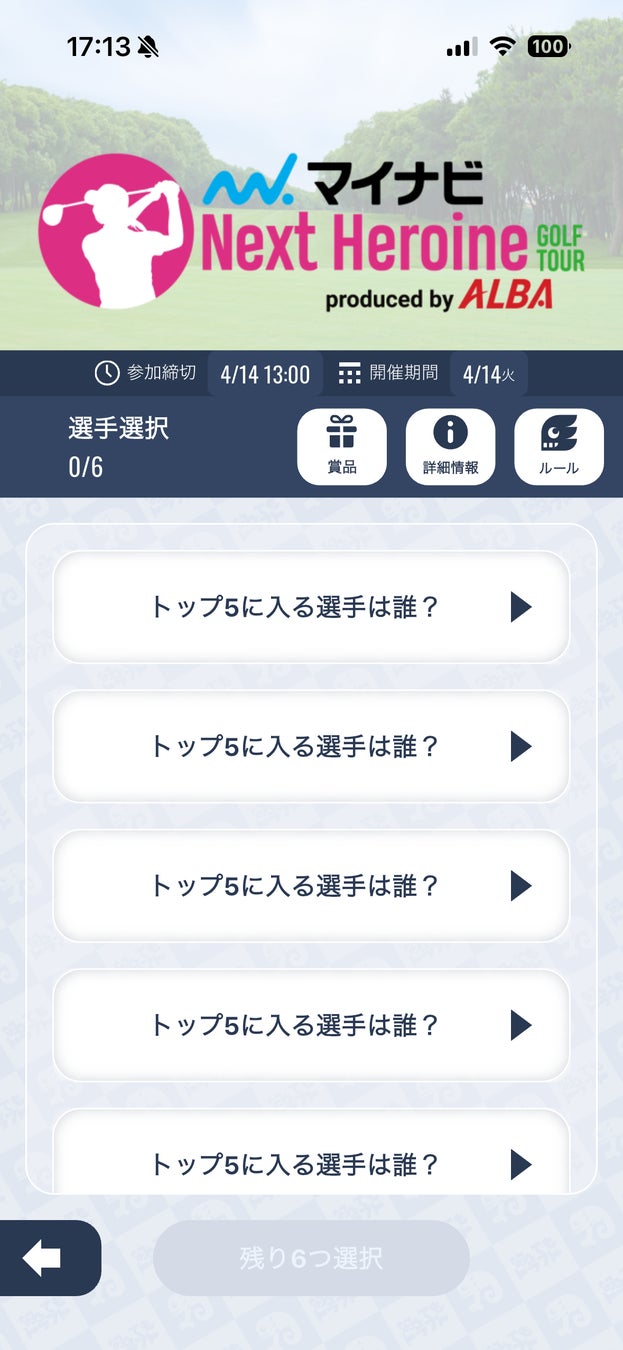
Task: View 詳細情報 detailed information
Action: (x=450, y=447)
